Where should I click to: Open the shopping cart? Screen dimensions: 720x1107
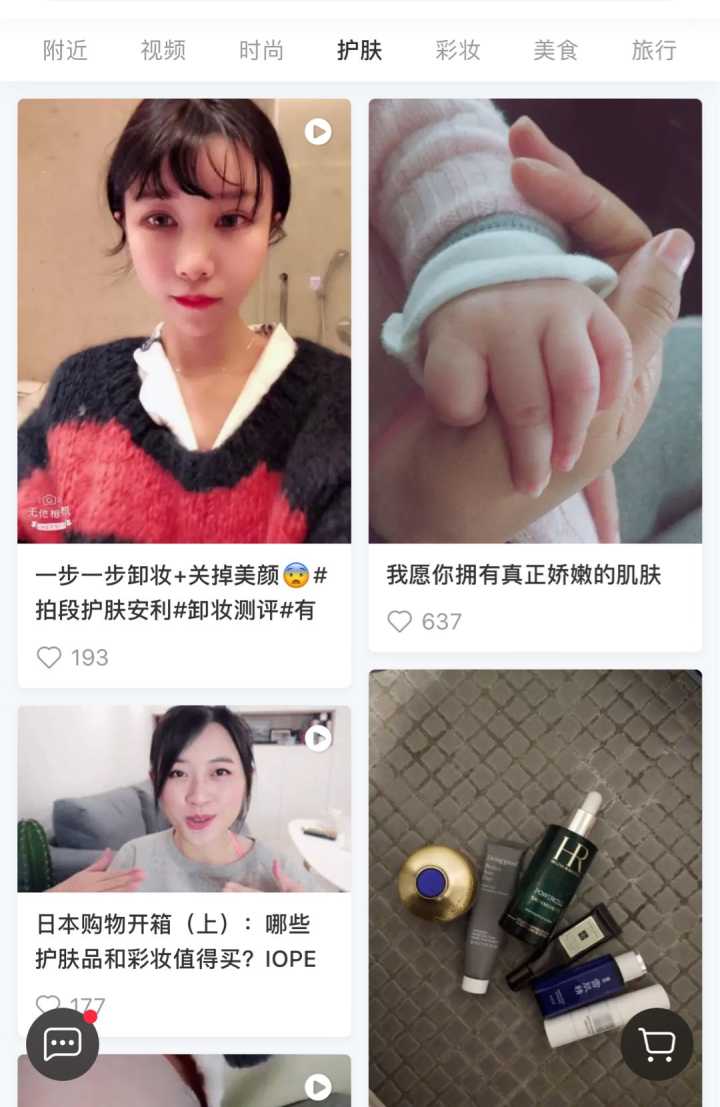(657, 1044)
